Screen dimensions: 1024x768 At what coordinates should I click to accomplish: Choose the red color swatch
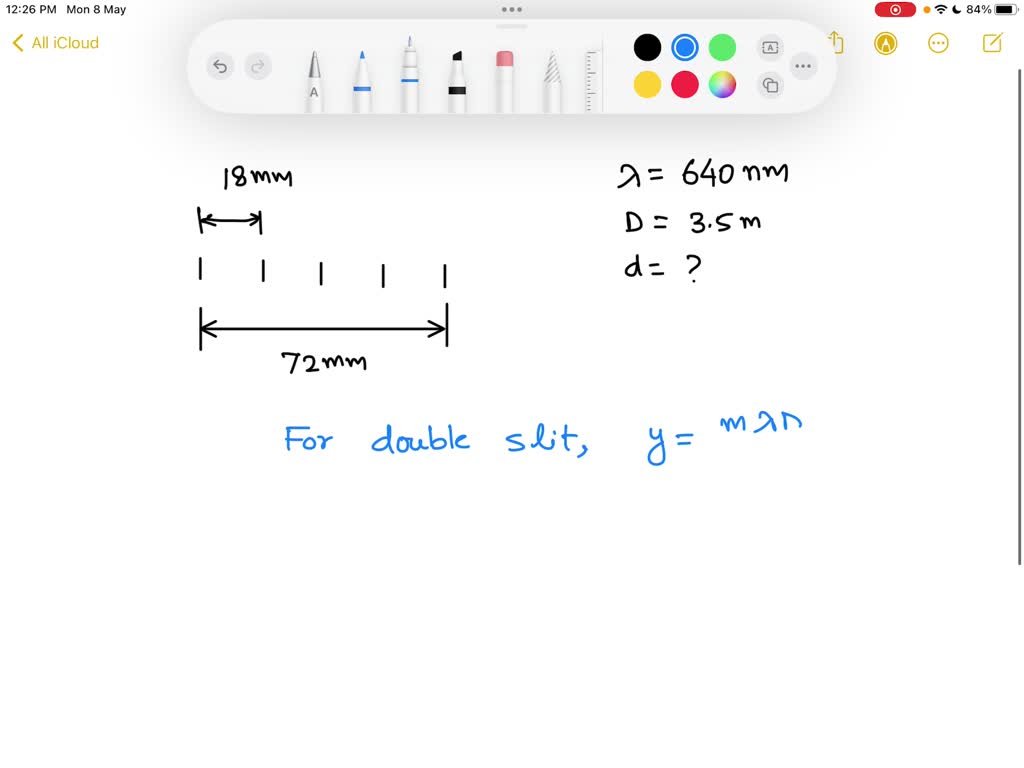click(x=685, y=85)
